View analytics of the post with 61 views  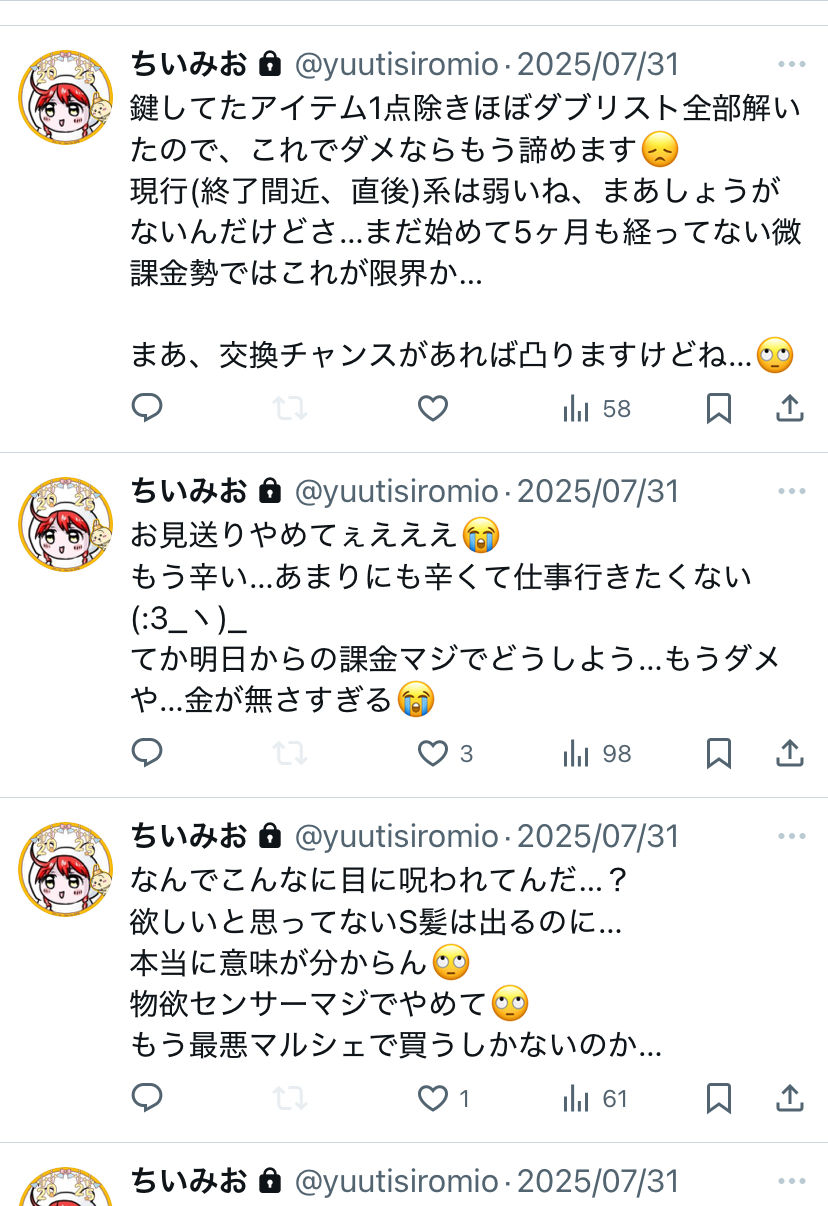(x=596, y=1098)
